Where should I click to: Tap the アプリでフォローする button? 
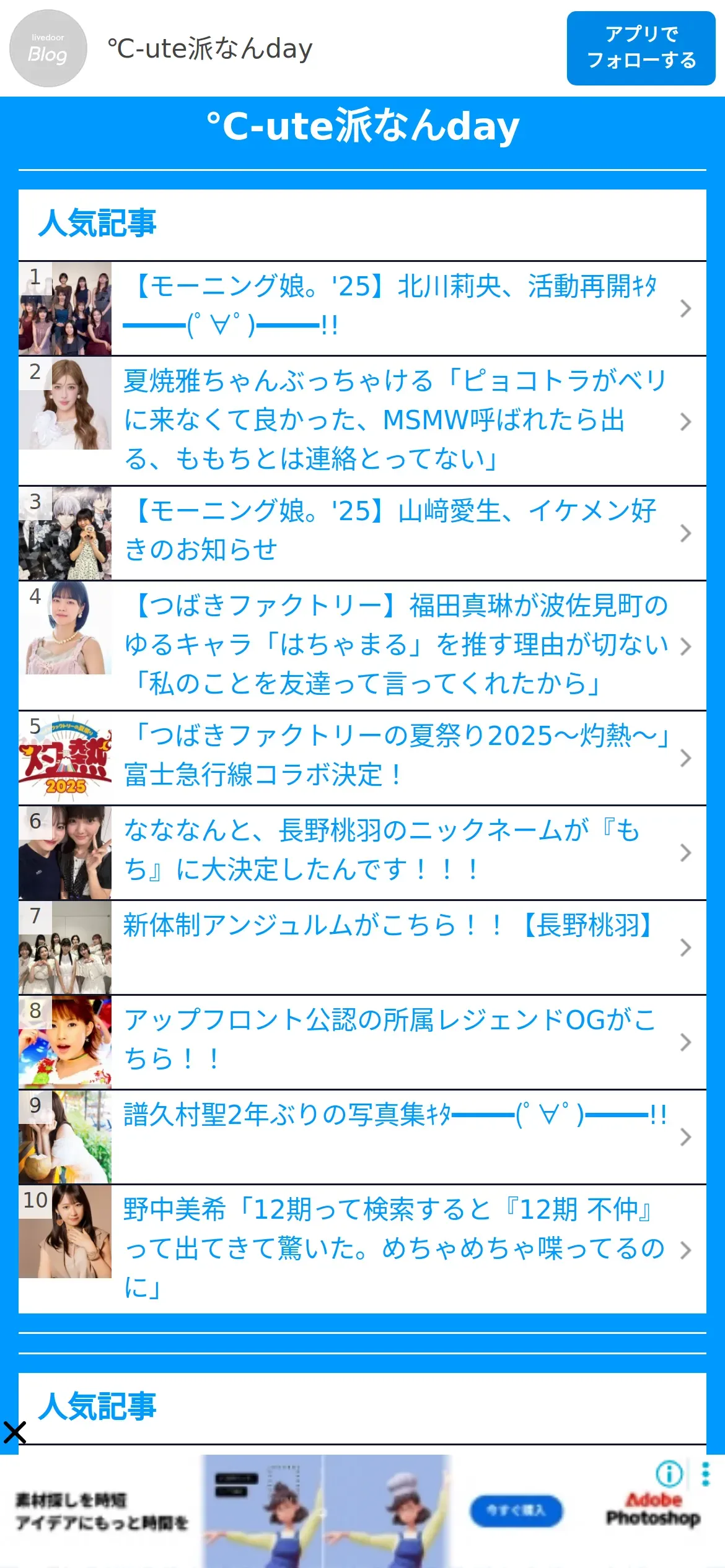[641, 48]
